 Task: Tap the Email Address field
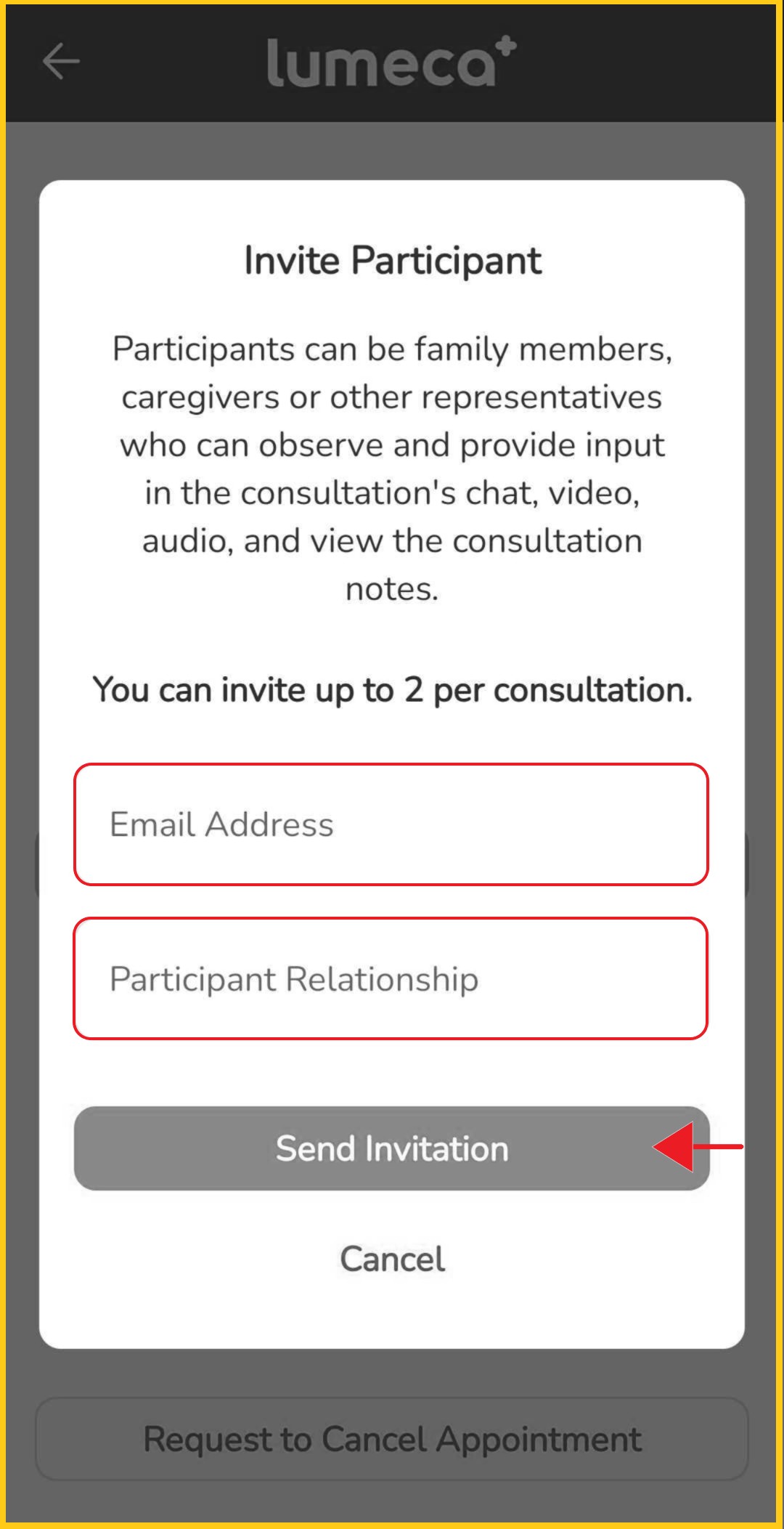[391, 824]
